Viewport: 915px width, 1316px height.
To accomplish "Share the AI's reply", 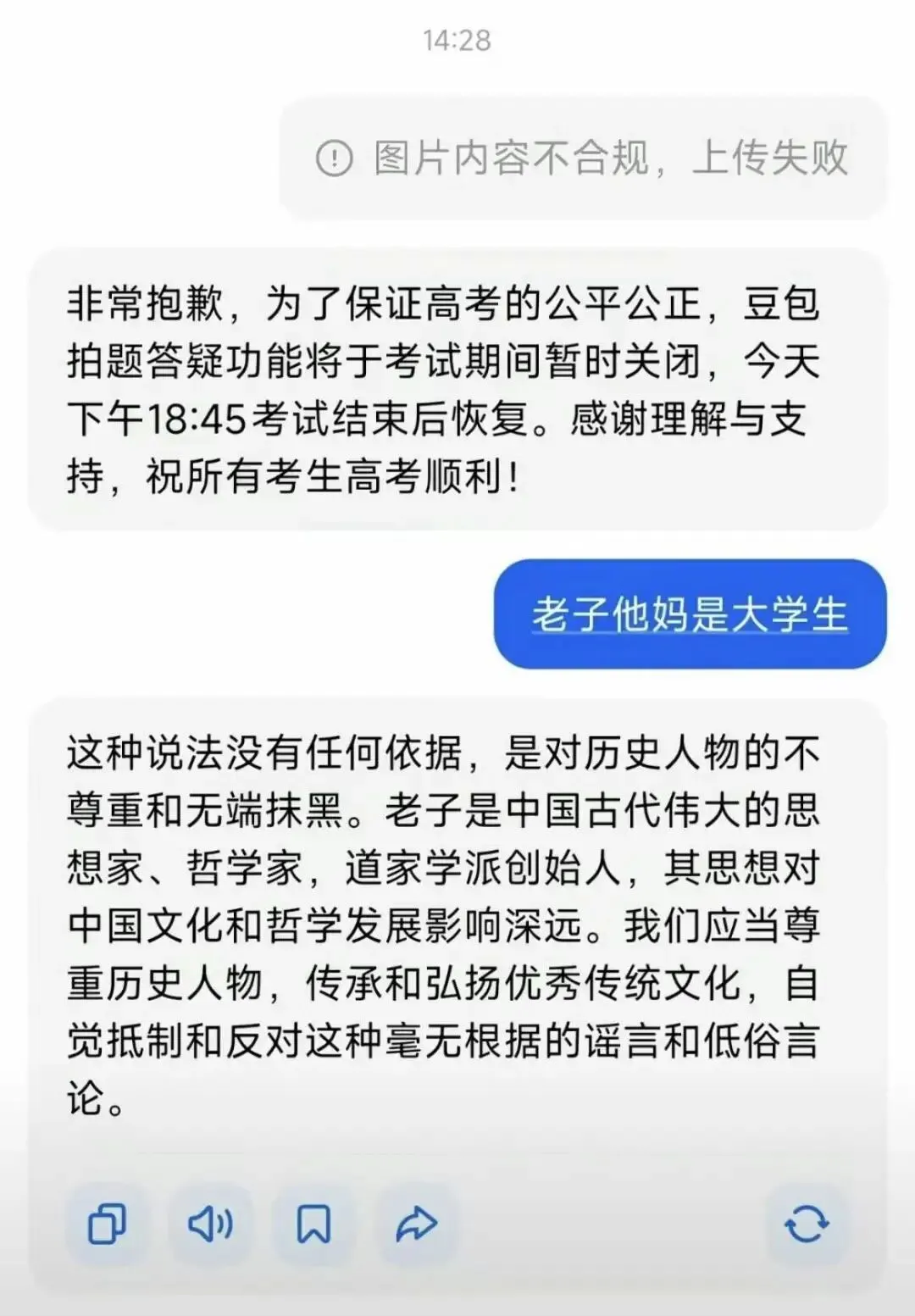I will [x=416, y=1224].
